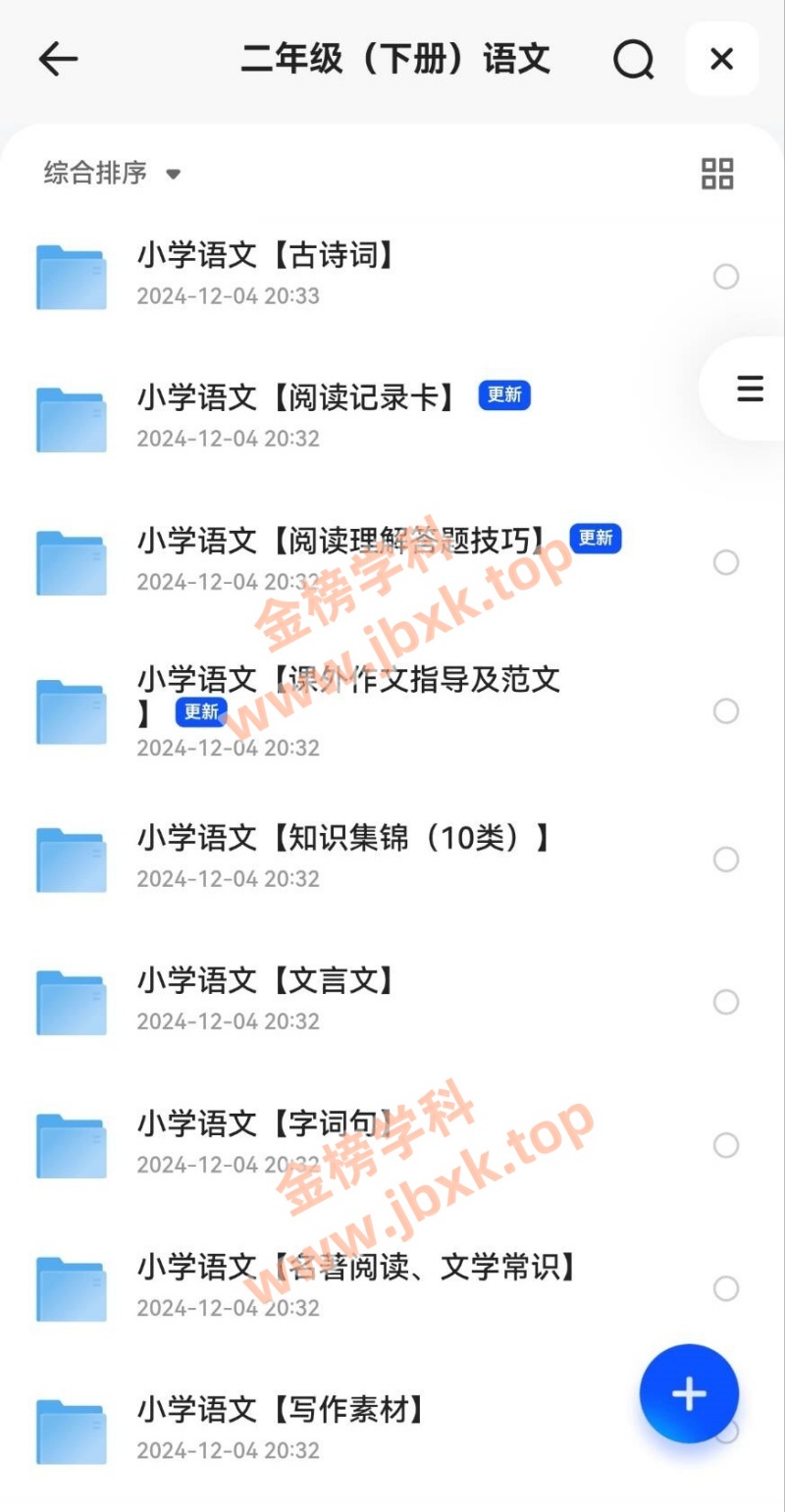
Task: Open the search icon in the title bar
Action: 634,59
